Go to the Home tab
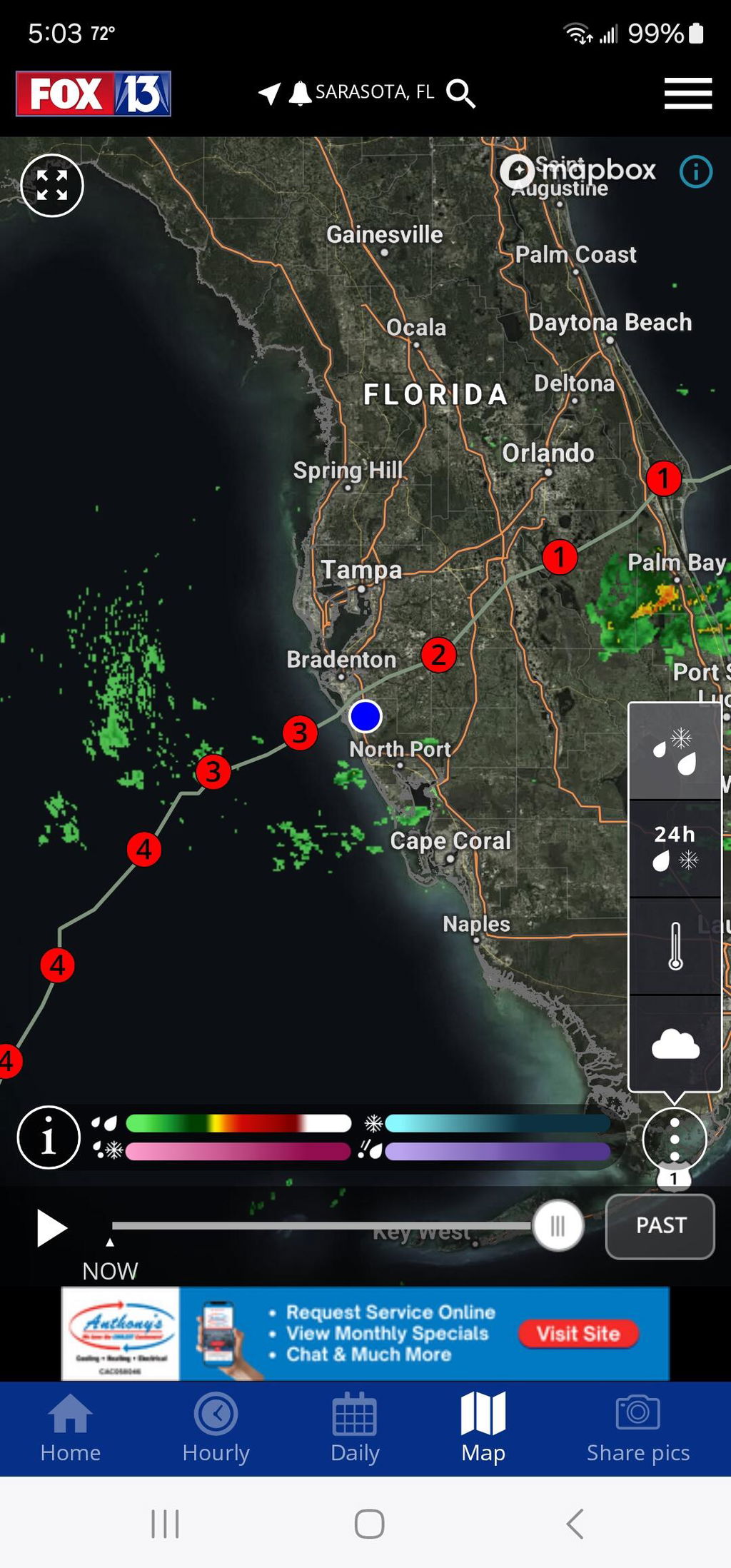The width and height of the screenshot is (731, 1568). pyautogui.click(x=71, y=1429)
